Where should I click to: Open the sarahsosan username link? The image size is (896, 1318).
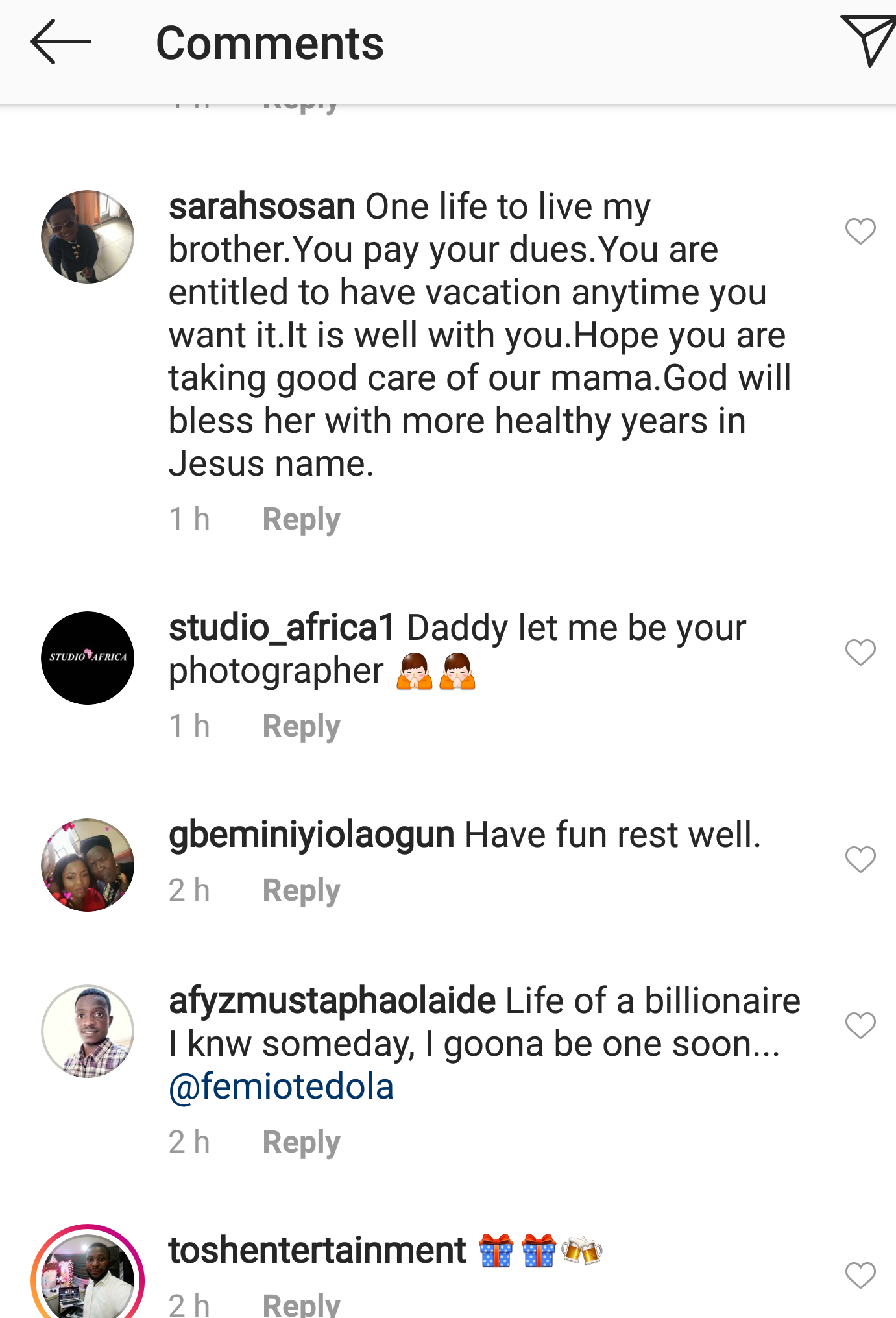click(261, 207)
